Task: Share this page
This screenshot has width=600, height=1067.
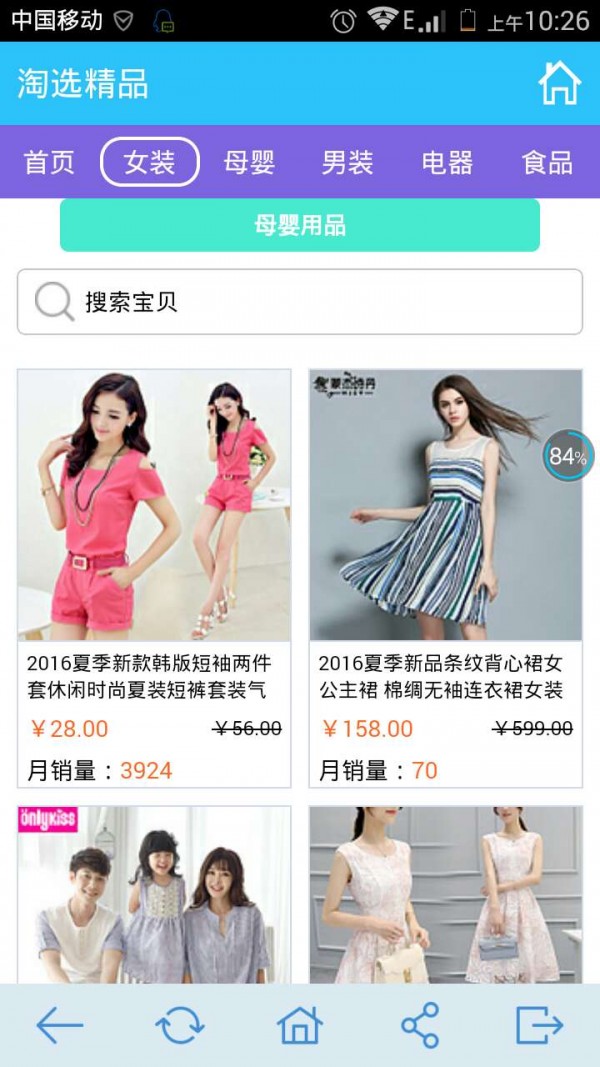Action: (x=420, y=1025)
